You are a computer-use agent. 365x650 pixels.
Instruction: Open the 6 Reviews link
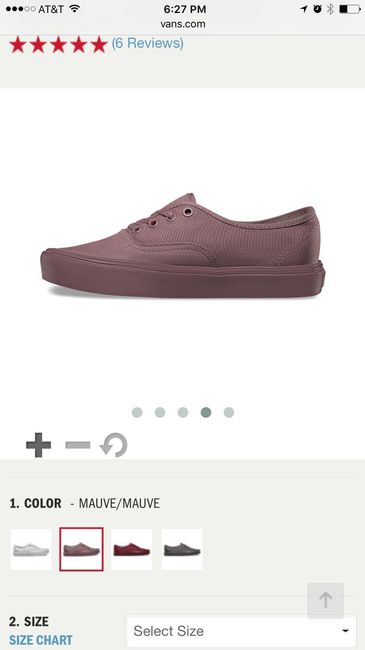(x=147, y=43)
